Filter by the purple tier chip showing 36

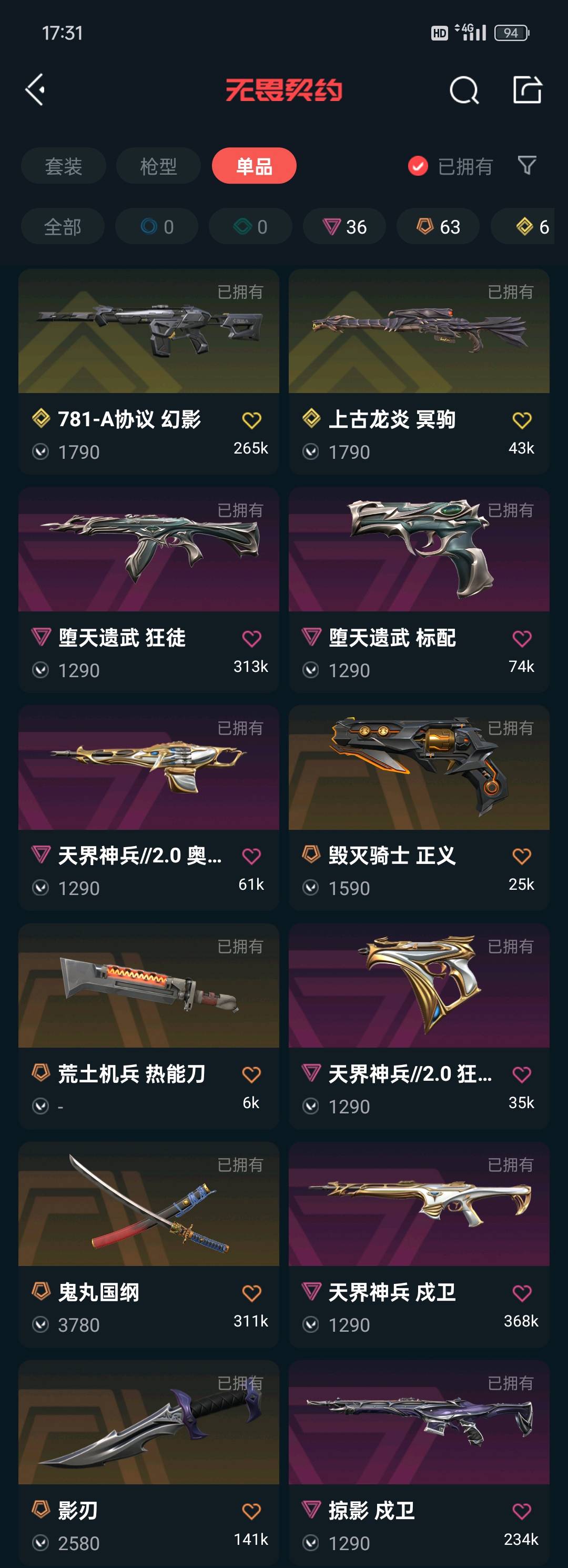point(344,227)
